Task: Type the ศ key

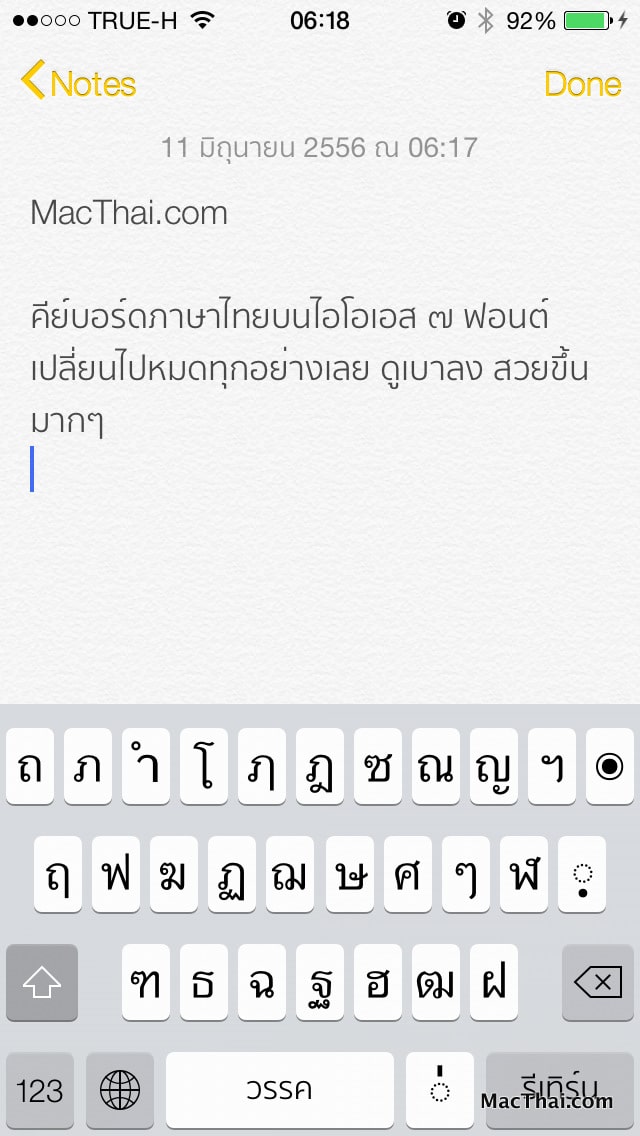Action: [x=407, y=874]
